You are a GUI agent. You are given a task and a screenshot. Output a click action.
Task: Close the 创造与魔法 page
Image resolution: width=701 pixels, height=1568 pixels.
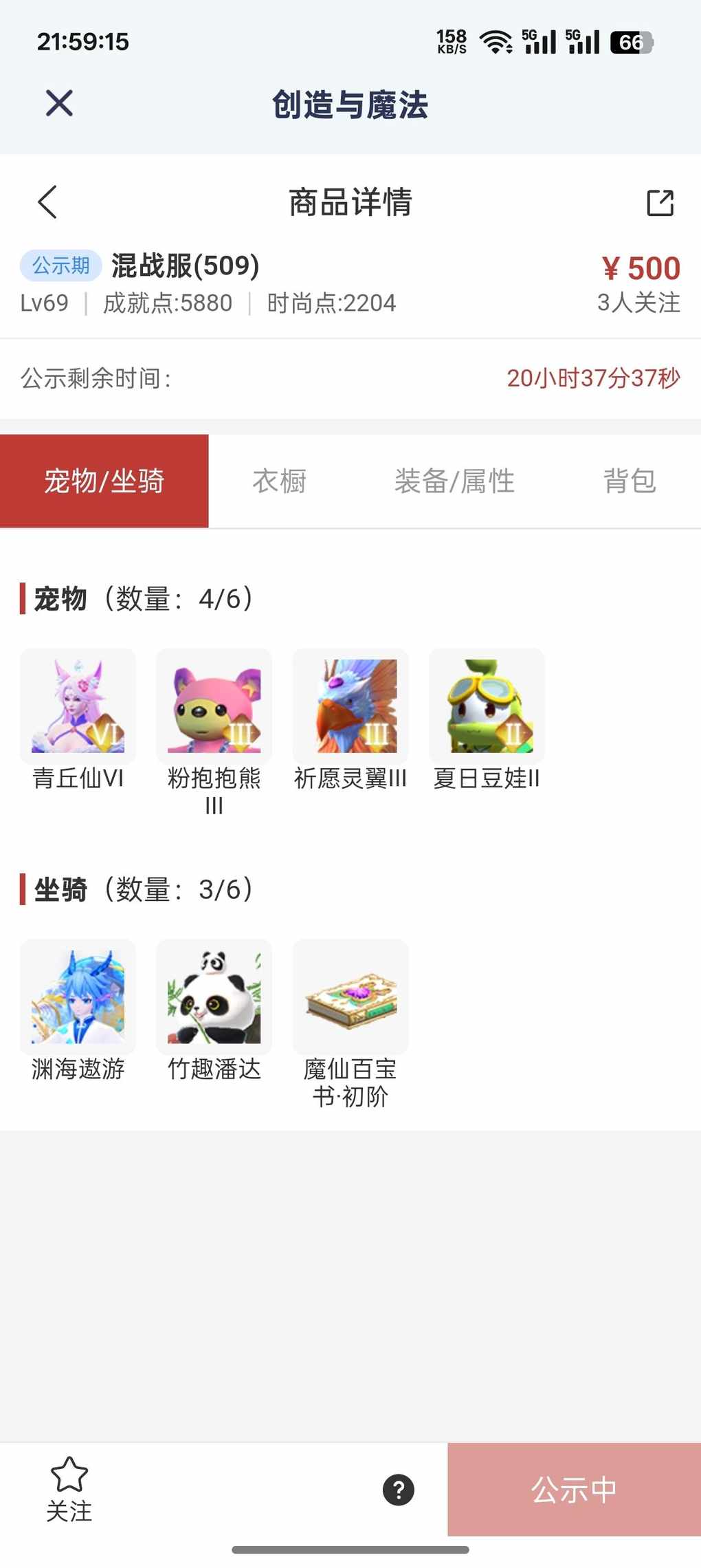click(x=59, y=104)
